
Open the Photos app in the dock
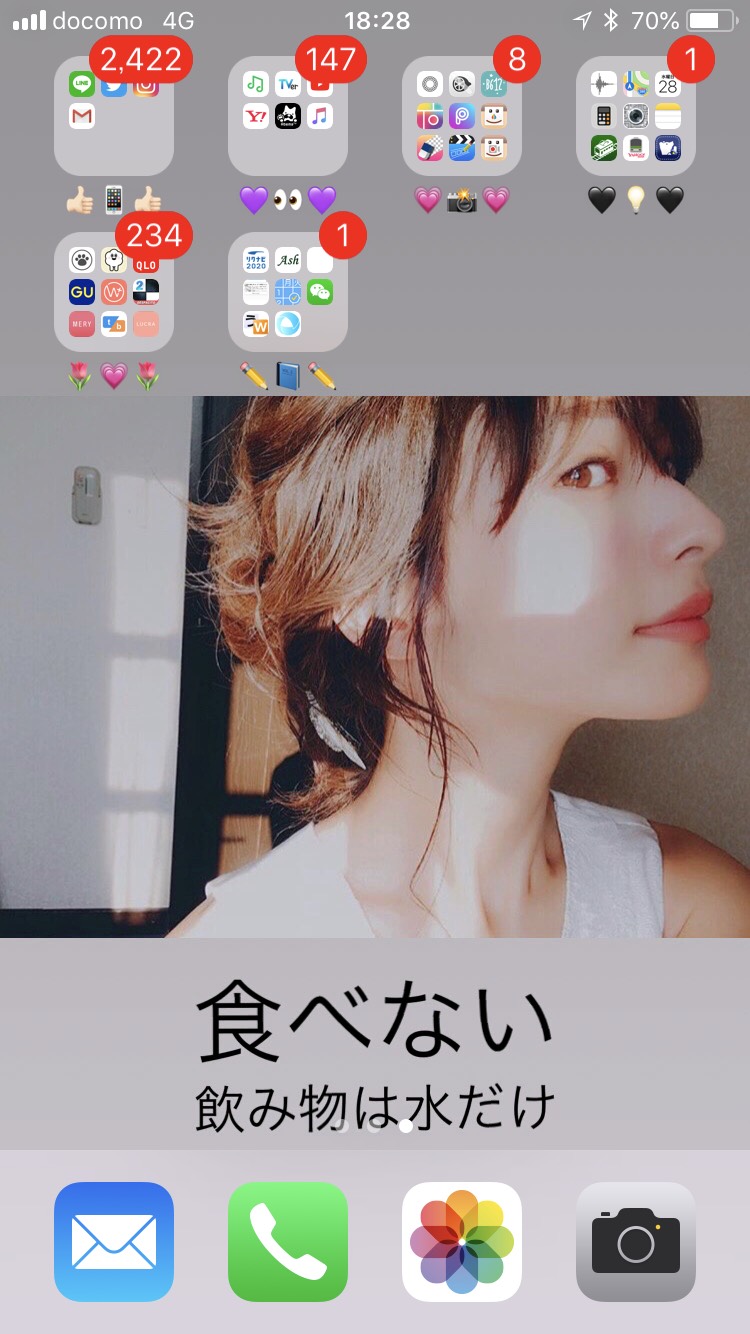click(462, 1242)
